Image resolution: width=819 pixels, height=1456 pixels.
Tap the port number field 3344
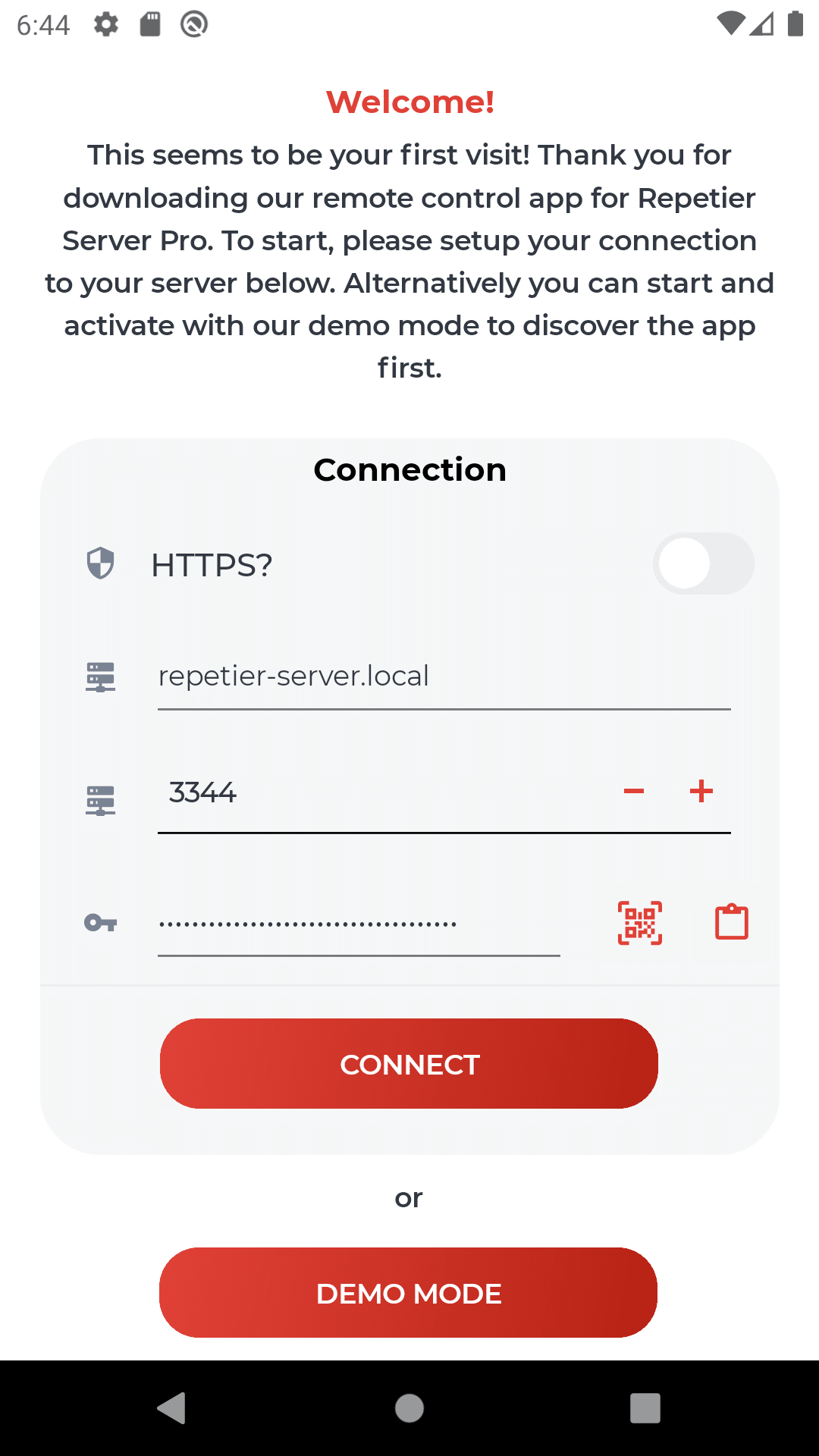click(x=379, y=793)
